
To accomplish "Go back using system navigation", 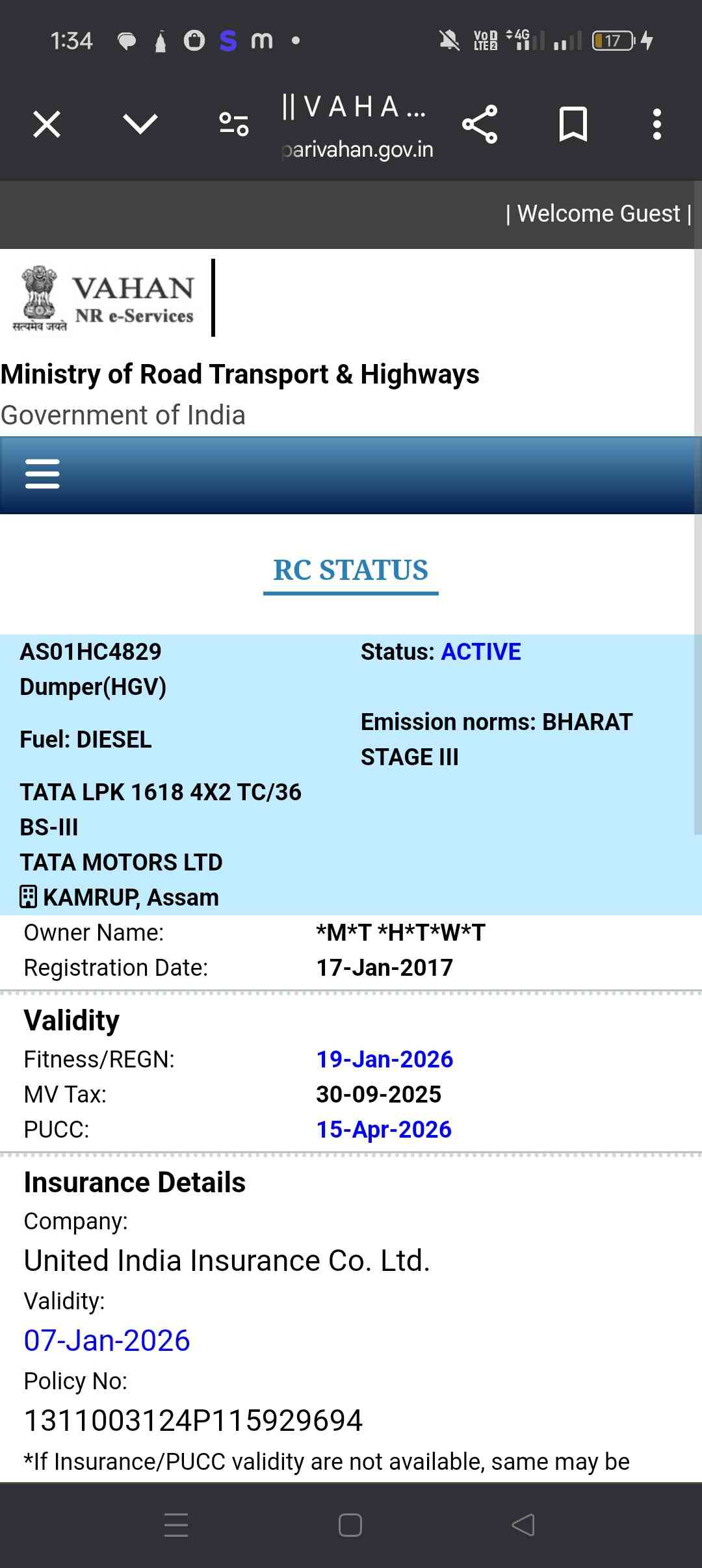I will tap(523, 1524).
